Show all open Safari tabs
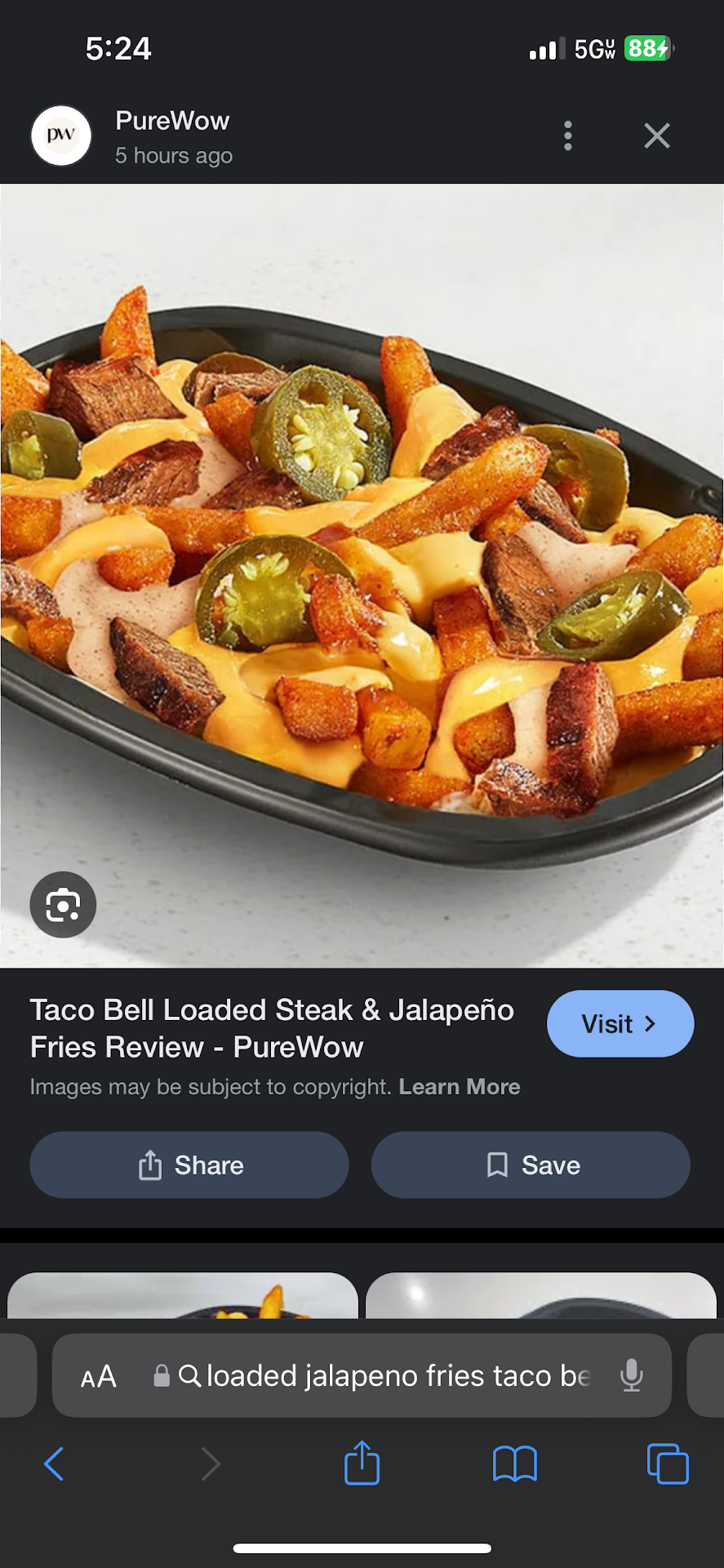This screenshot has height=1568, width=724. (x=667, y=1463)
